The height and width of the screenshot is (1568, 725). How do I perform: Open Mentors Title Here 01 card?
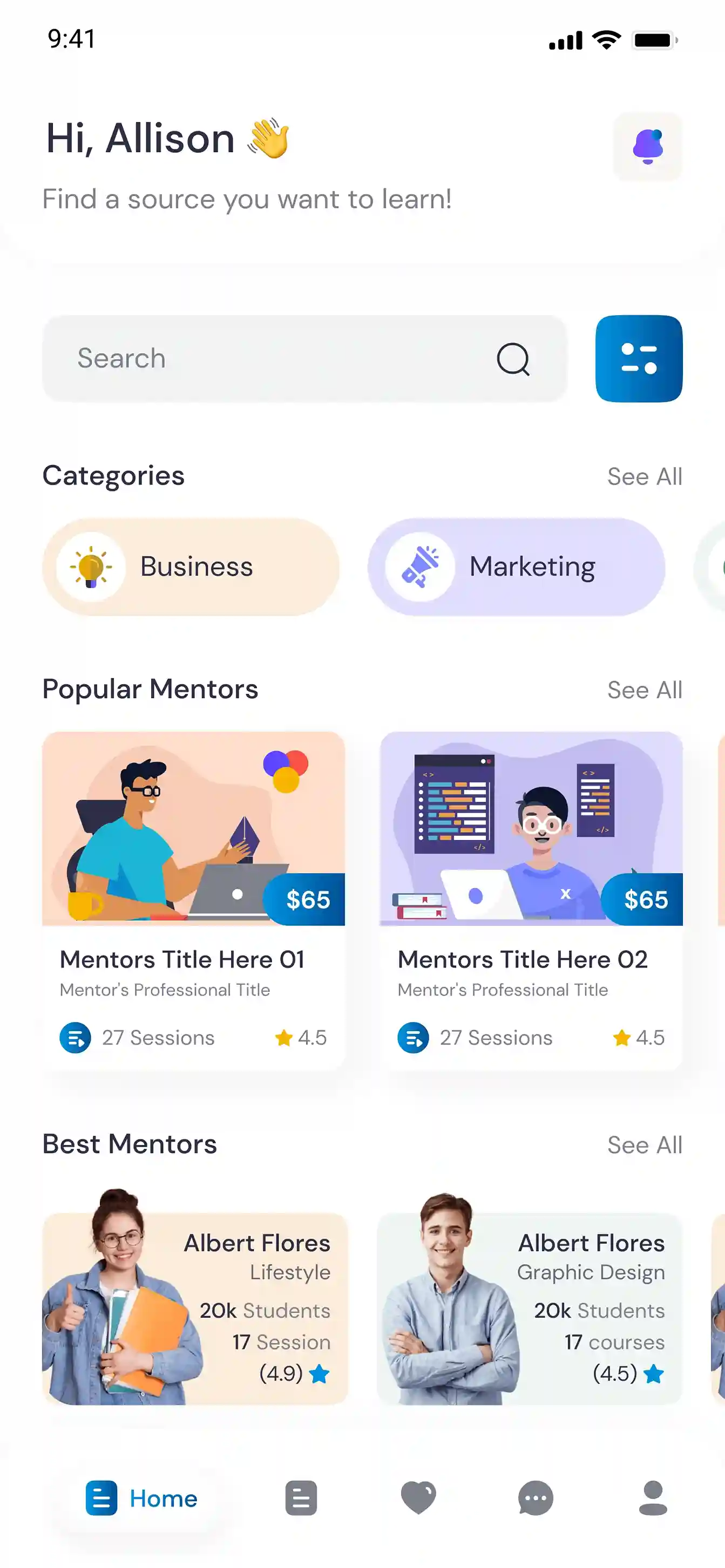click(x=193, y=901)
